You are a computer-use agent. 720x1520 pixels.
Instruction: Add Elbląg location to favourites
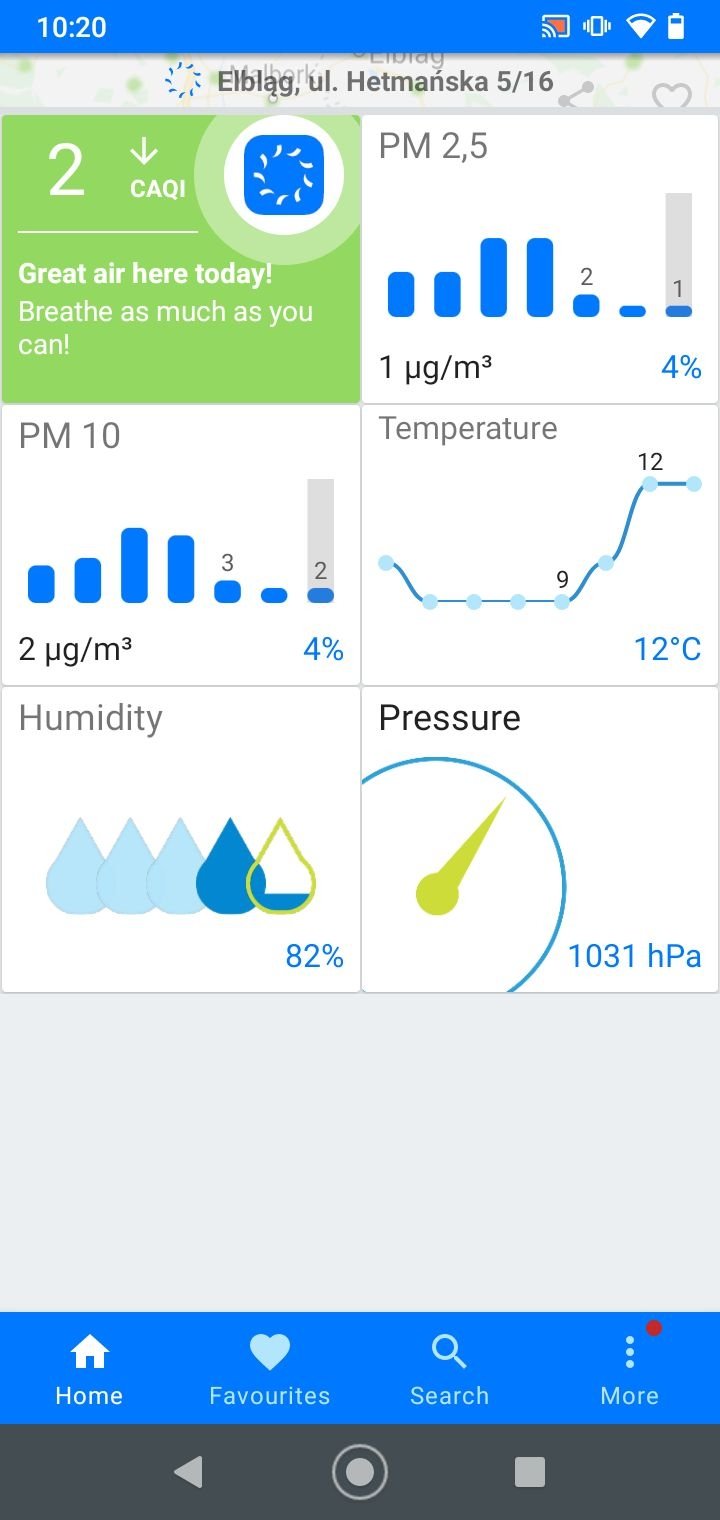click(671, 97)
